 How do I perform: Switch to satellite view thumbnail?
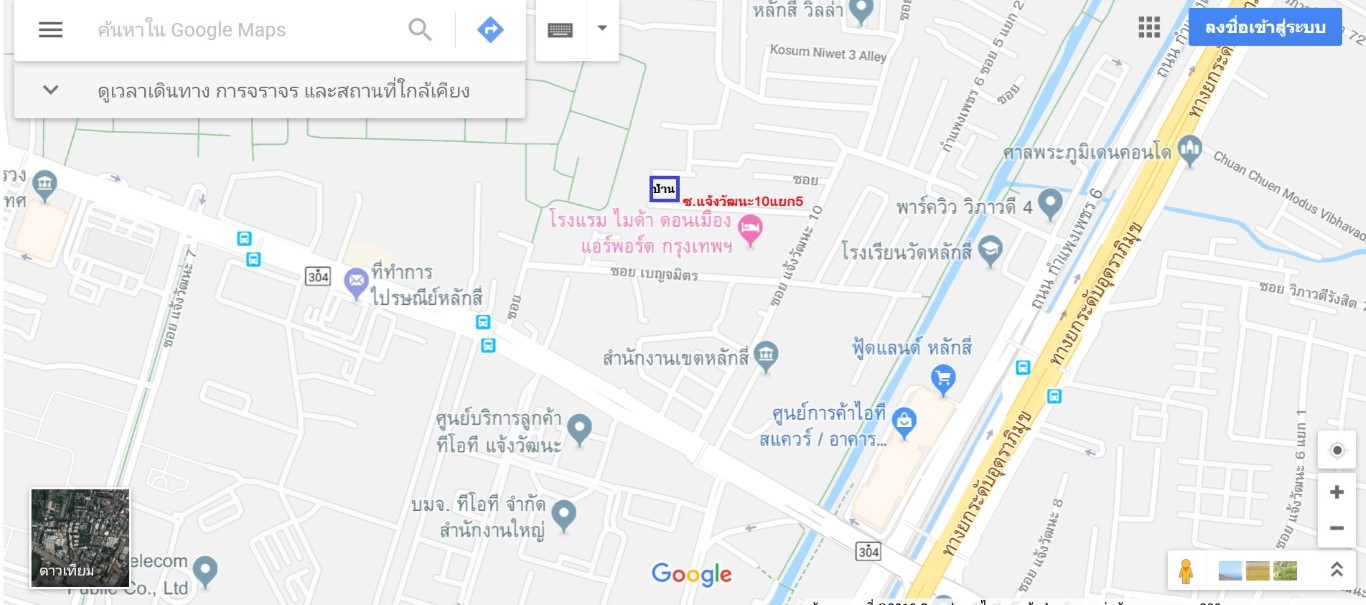click(80, 538)
